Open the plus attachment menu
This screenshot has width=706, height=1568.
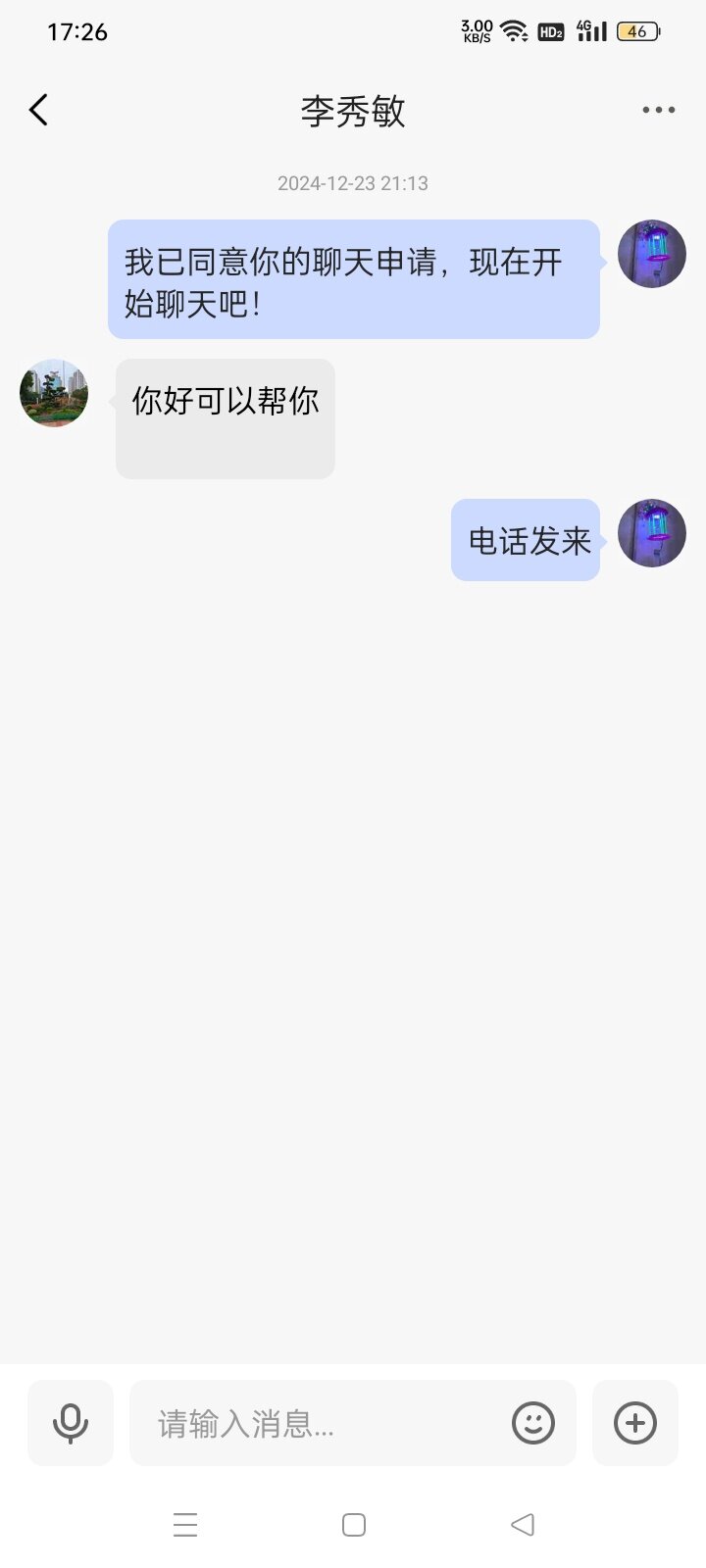point(635,1423)
